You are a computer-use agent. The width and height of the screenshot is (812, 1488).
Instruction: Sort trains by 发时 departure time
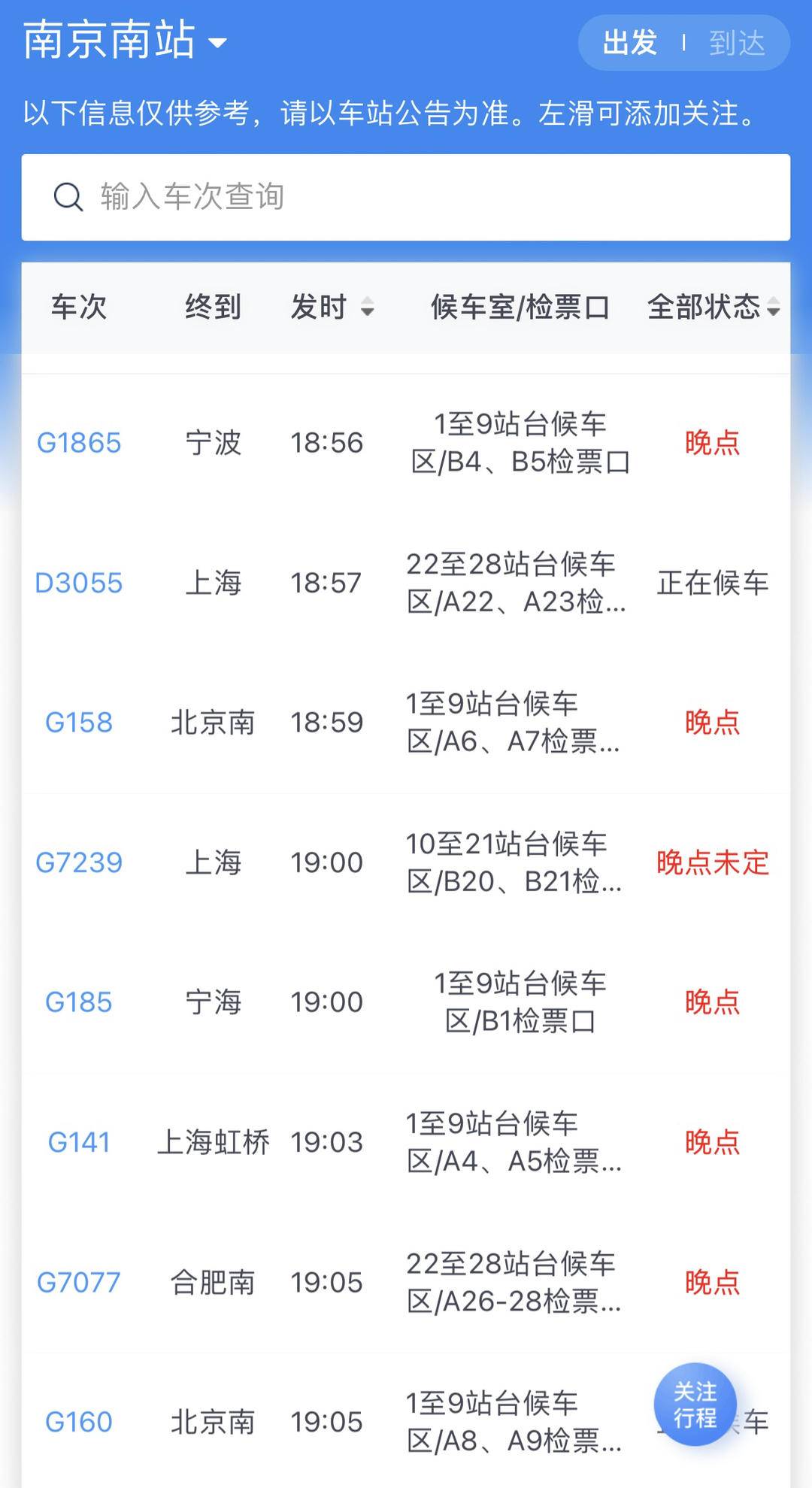point(332,308)
